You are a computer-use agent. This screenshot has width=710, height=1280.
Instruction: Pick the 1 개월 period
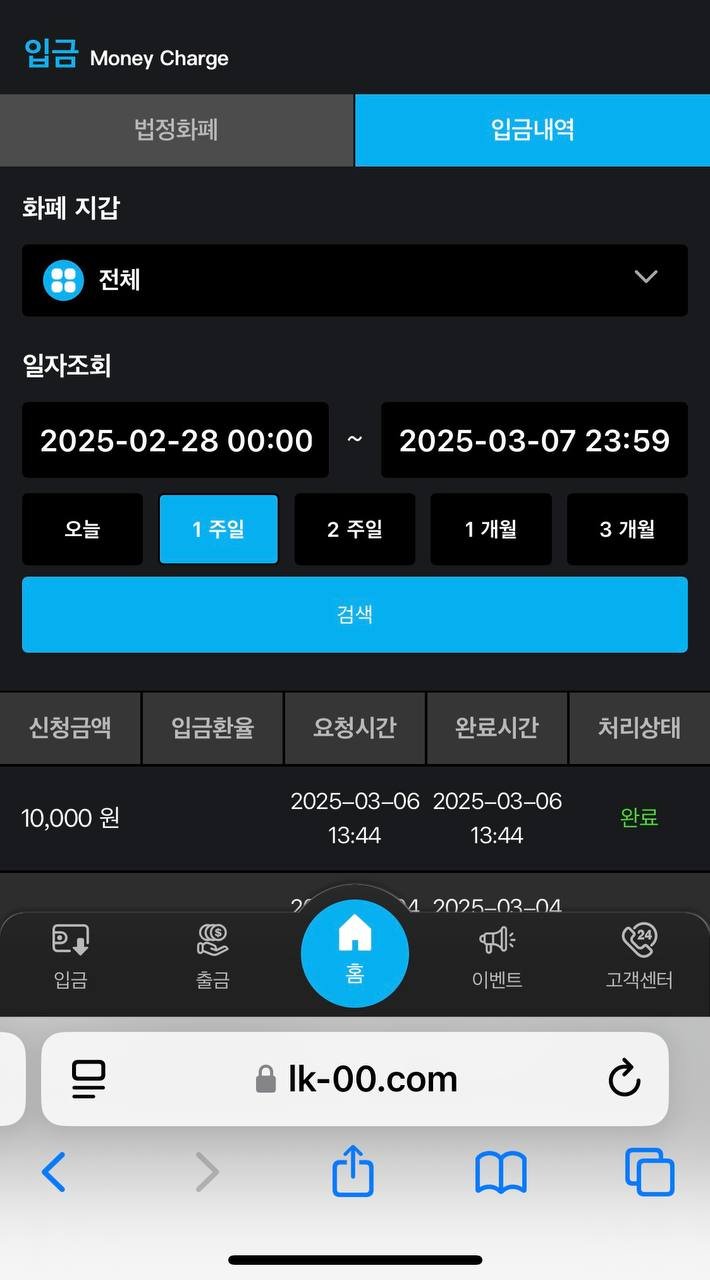pyautogui.click(x=491, y=529)
